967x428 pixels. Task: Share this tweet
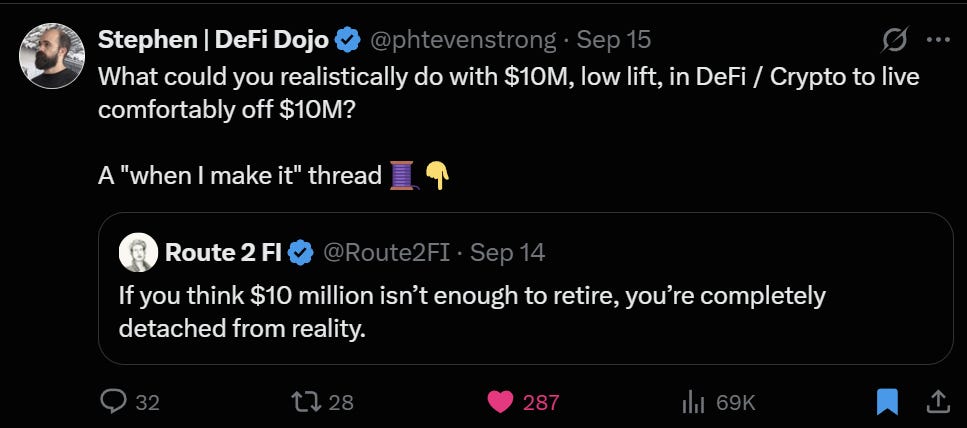tap(937, 402)
